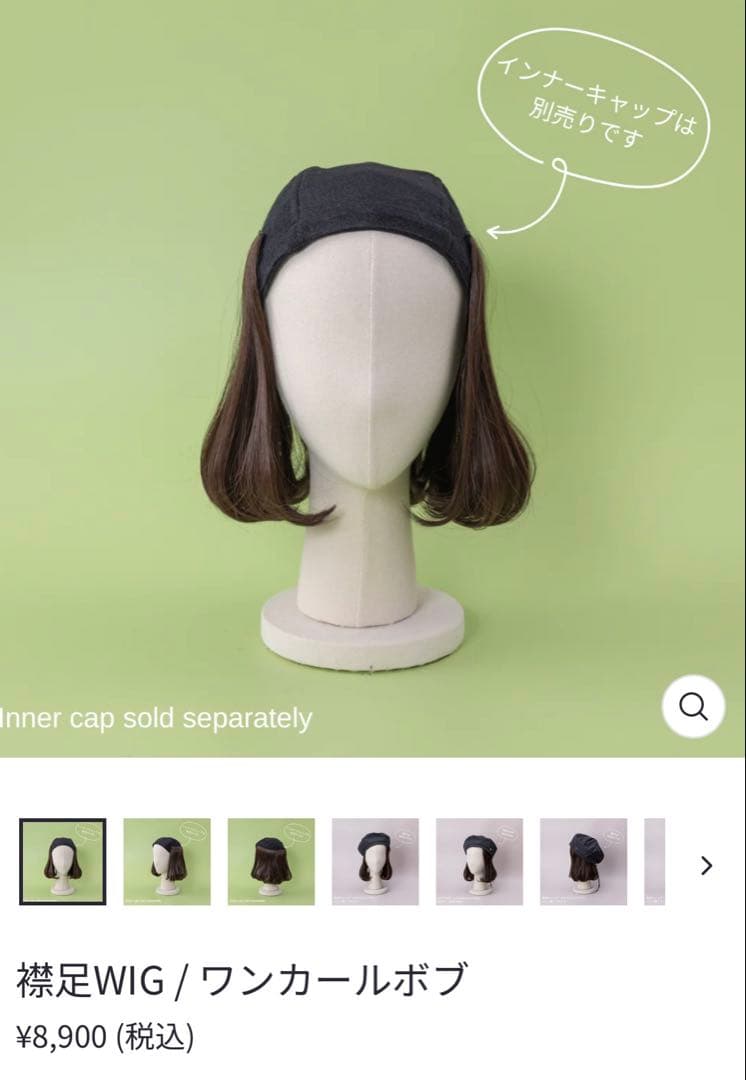746x1080 pixels.
Task: View the side-angle beret thumbnail on gray background
Action: click(x=479, y=862)
